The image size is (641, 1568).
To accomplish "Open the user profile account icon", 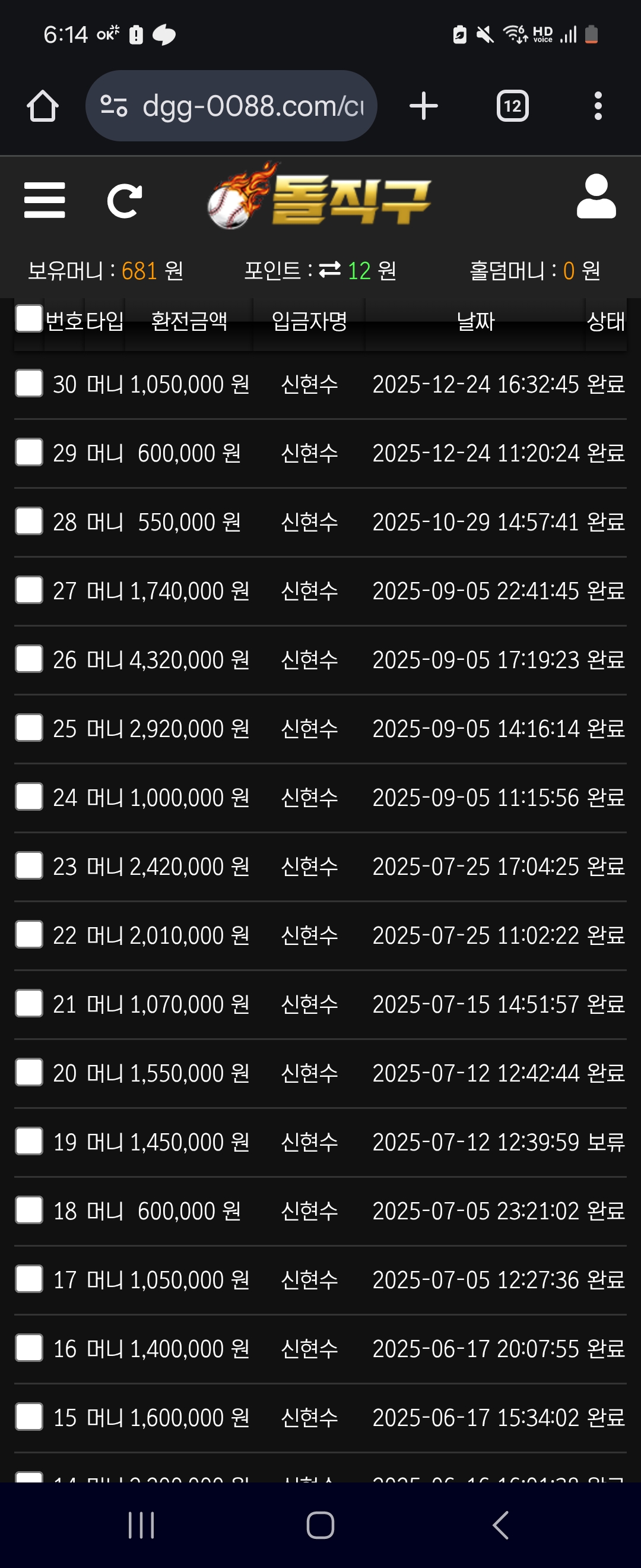I will [597, 200].
